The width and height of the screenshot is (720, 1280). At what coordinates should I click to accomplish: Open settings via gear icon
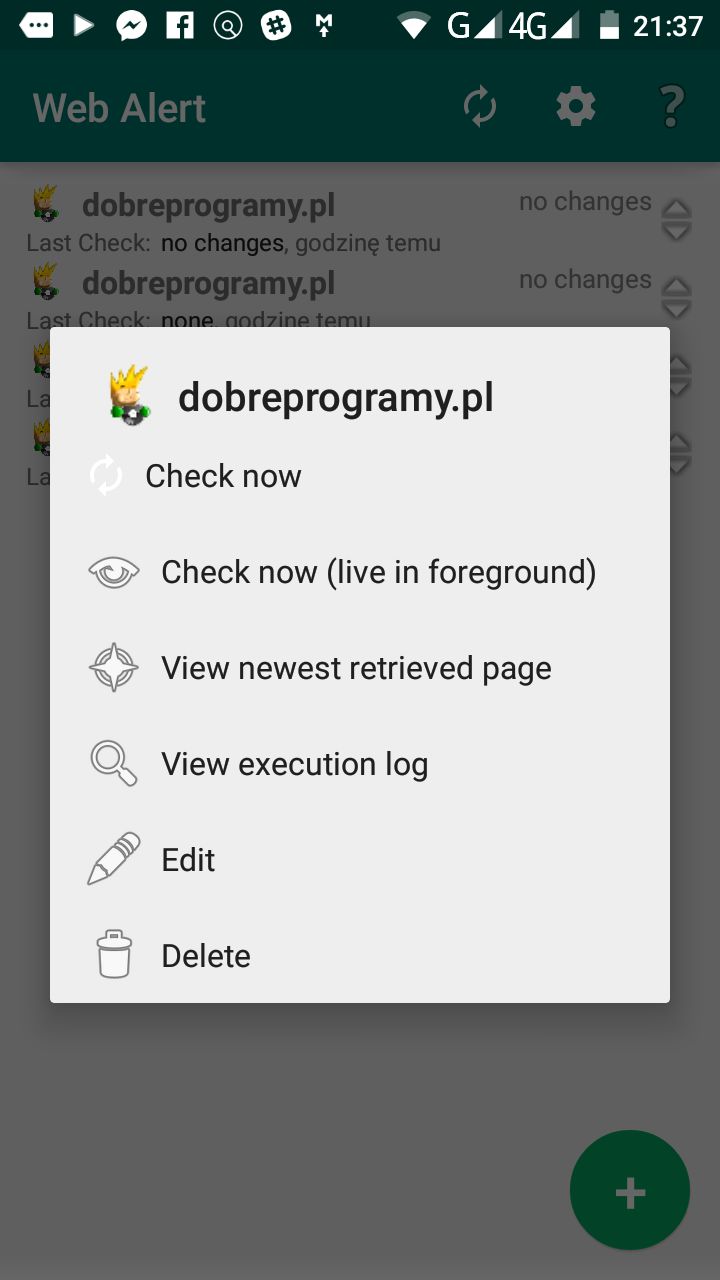[576, 107]
